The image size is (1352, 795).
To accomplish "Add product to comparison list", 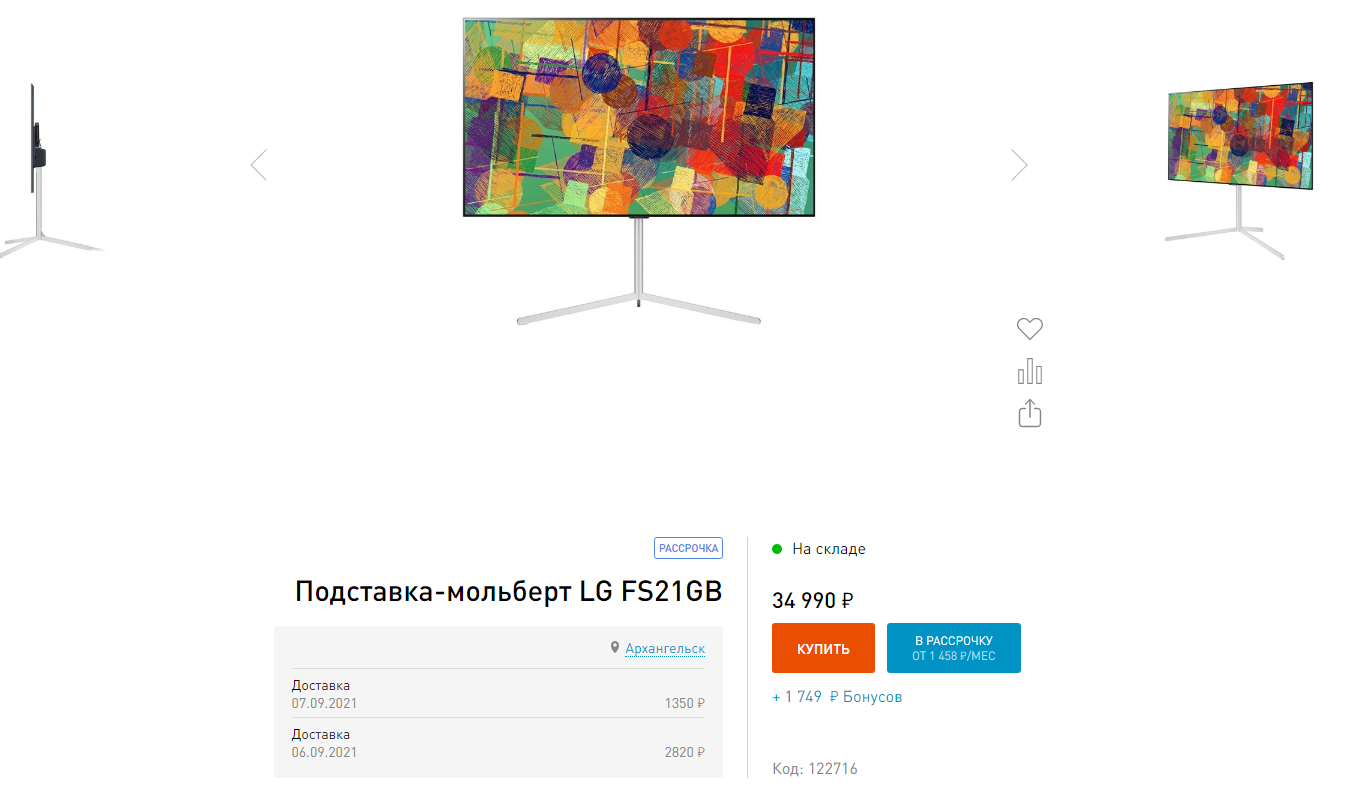I will coord(1029,372).
